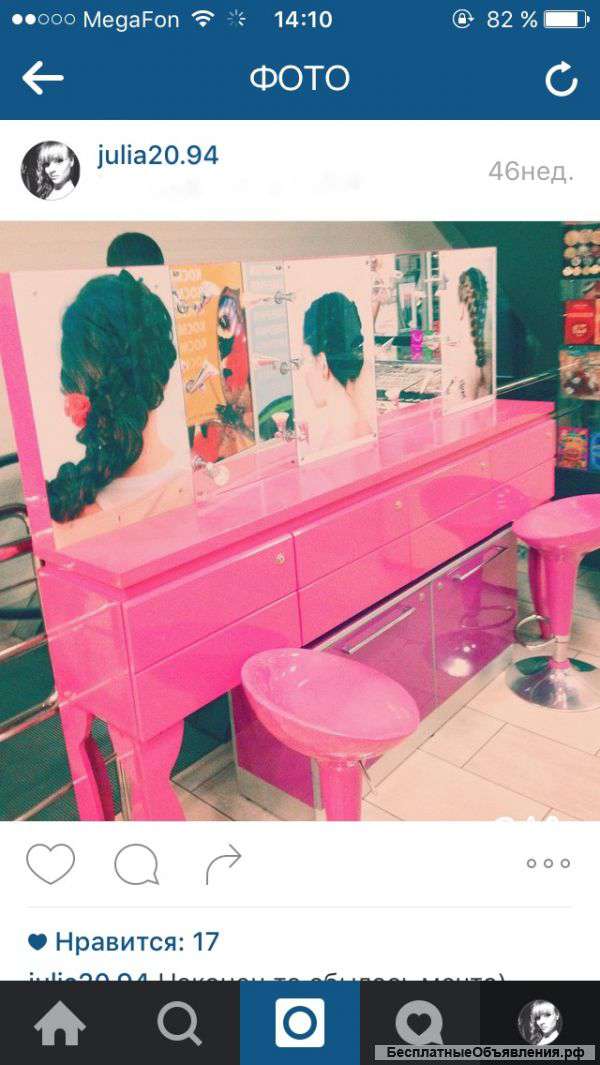This screenshot has height=1065, width=600.
Task: Switch to the Search tab
Action: [x=180, y=1023]
